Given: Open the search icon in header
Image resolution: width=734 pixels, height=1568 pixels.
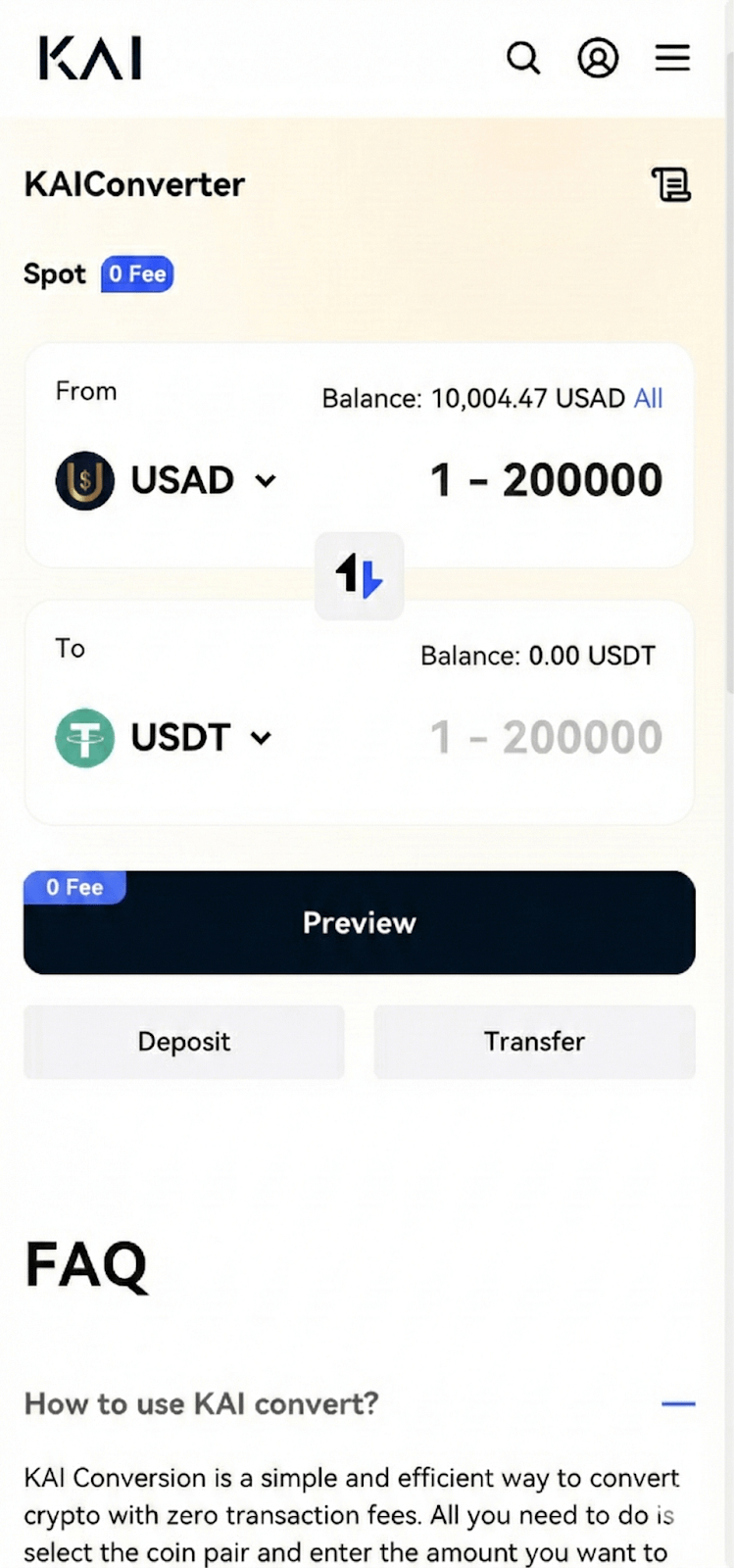Looking at the screenshot, I should [522, 58].
